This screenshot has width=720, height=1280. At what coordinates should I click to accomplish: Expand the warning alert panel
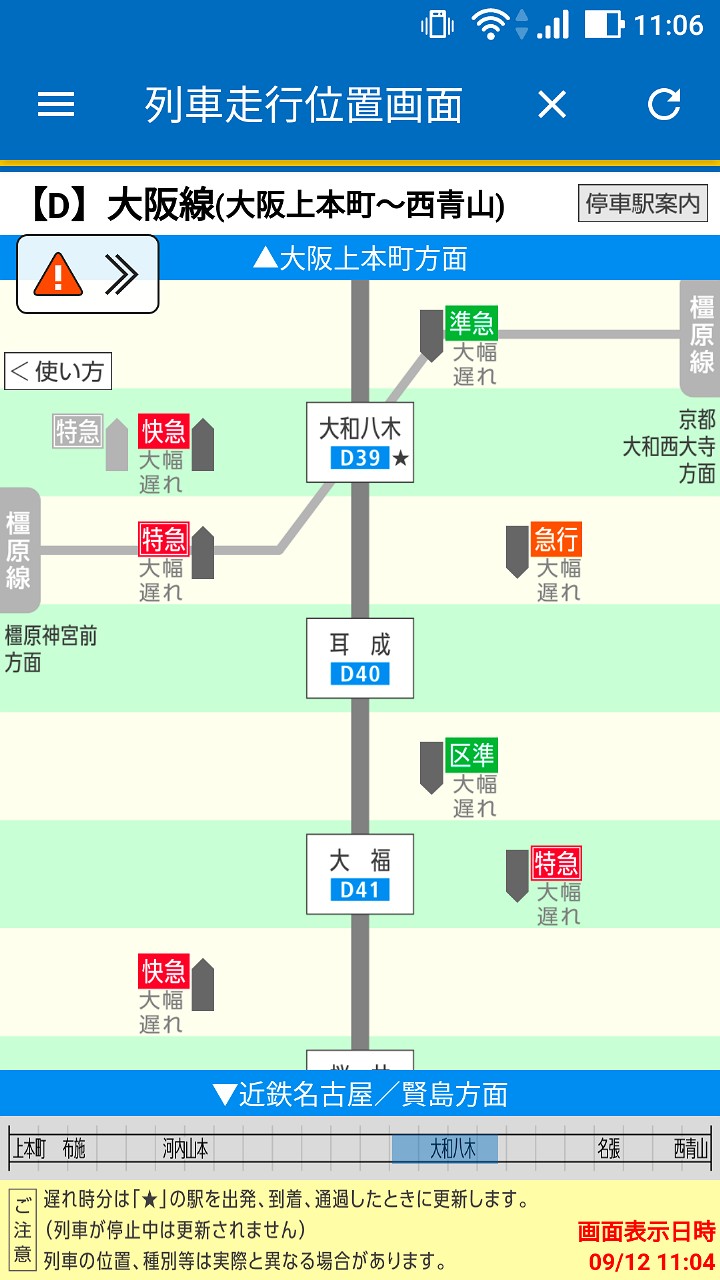[88, 274]
